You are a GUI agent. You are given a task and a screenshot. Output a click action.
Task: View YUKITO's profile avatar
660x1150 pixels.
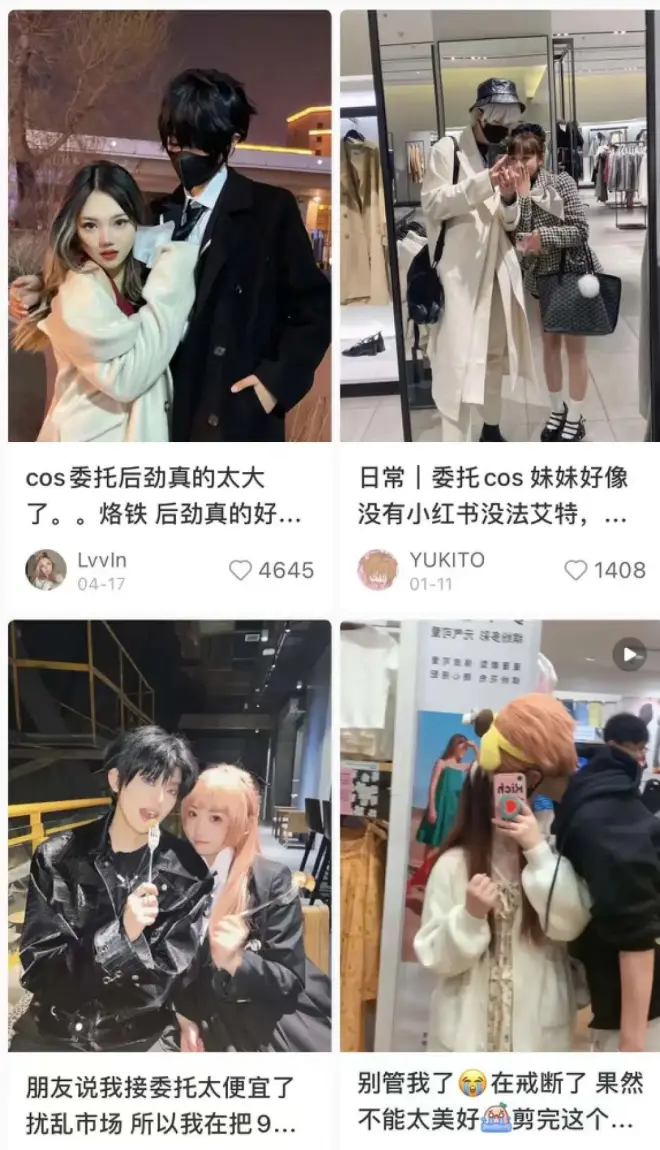(378, 570)
